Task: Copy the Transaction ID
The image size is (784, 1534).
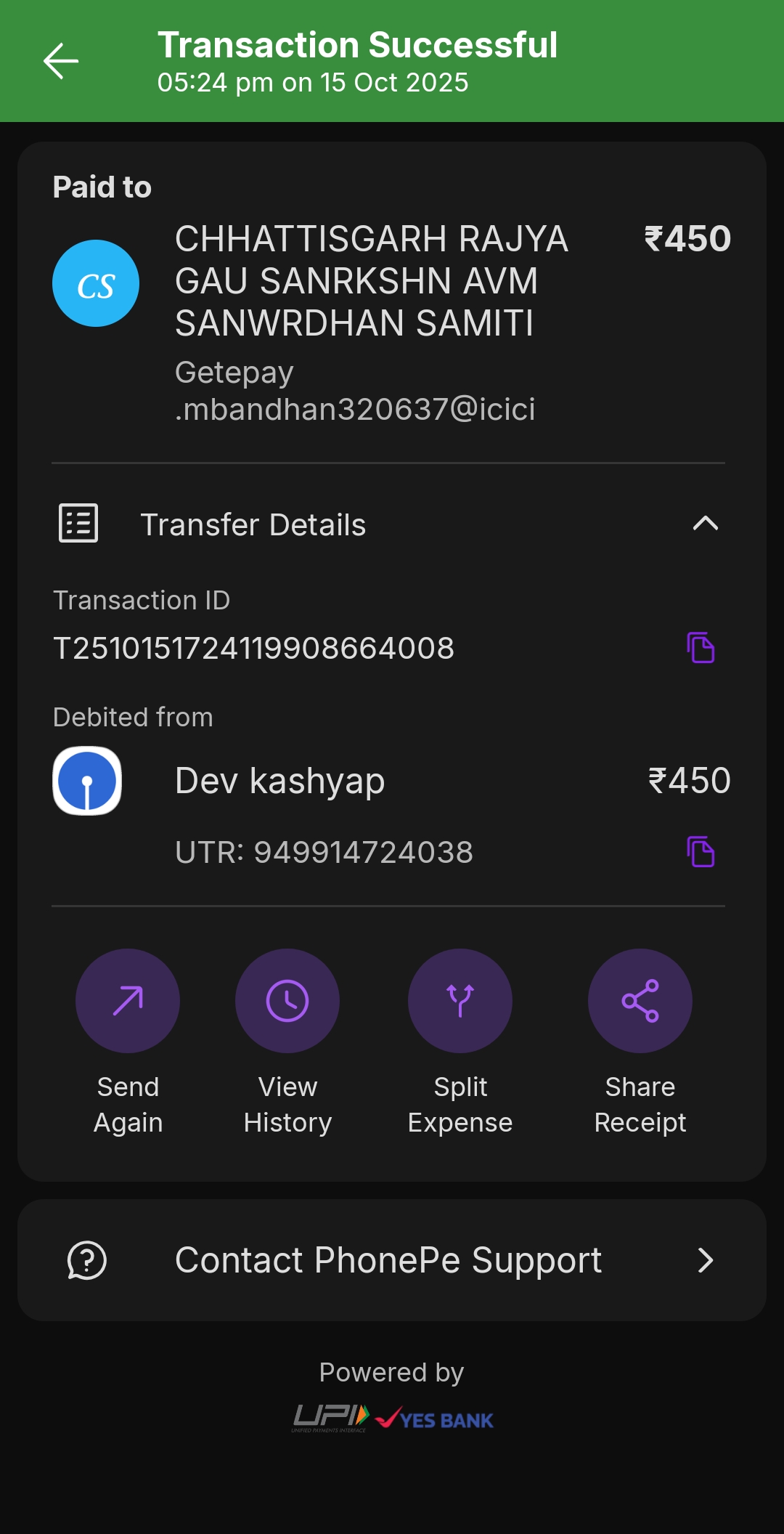Action: tap(701, 647)
